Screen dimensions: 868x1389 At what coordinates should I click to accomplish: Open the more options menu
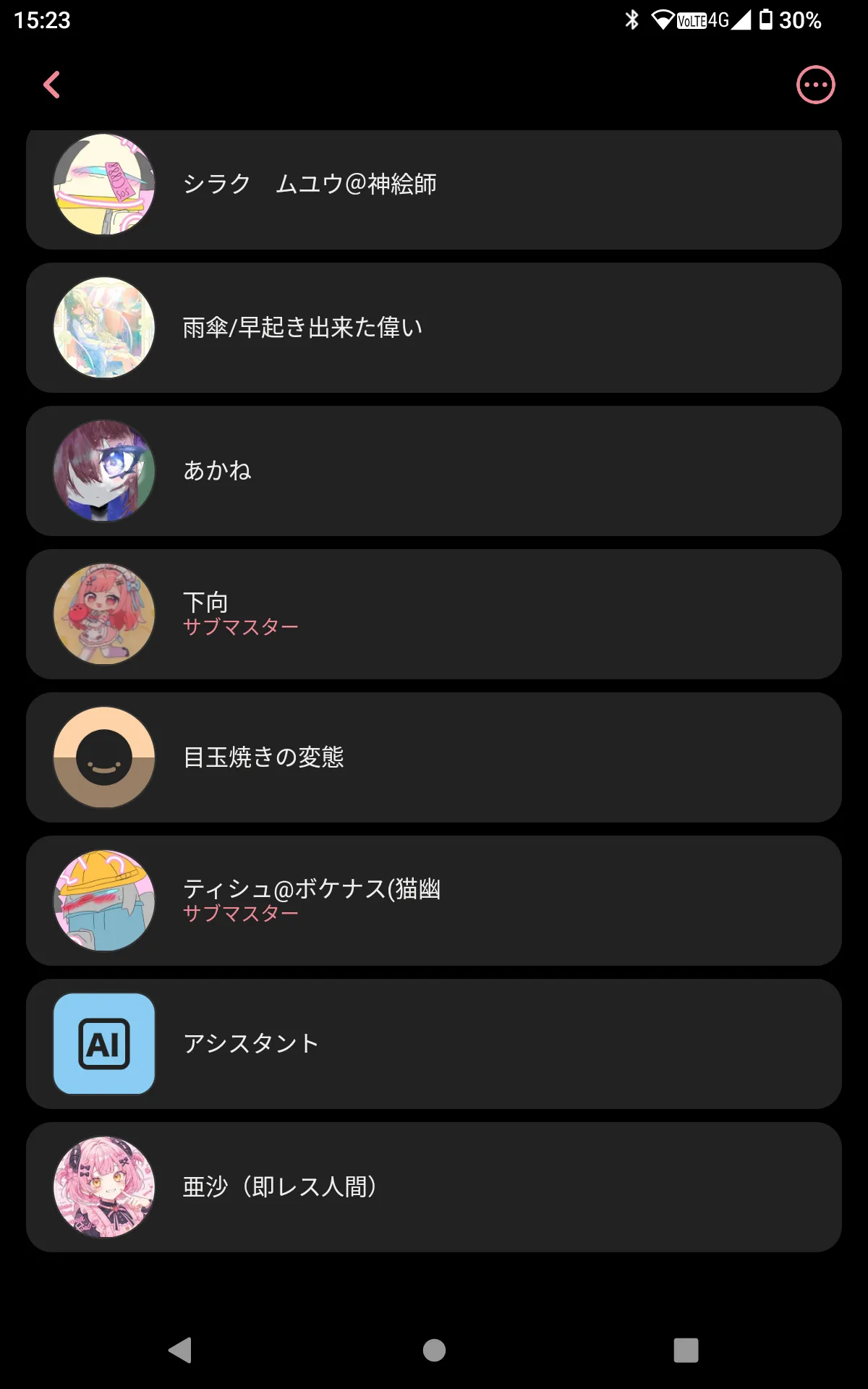coord(815,85)
